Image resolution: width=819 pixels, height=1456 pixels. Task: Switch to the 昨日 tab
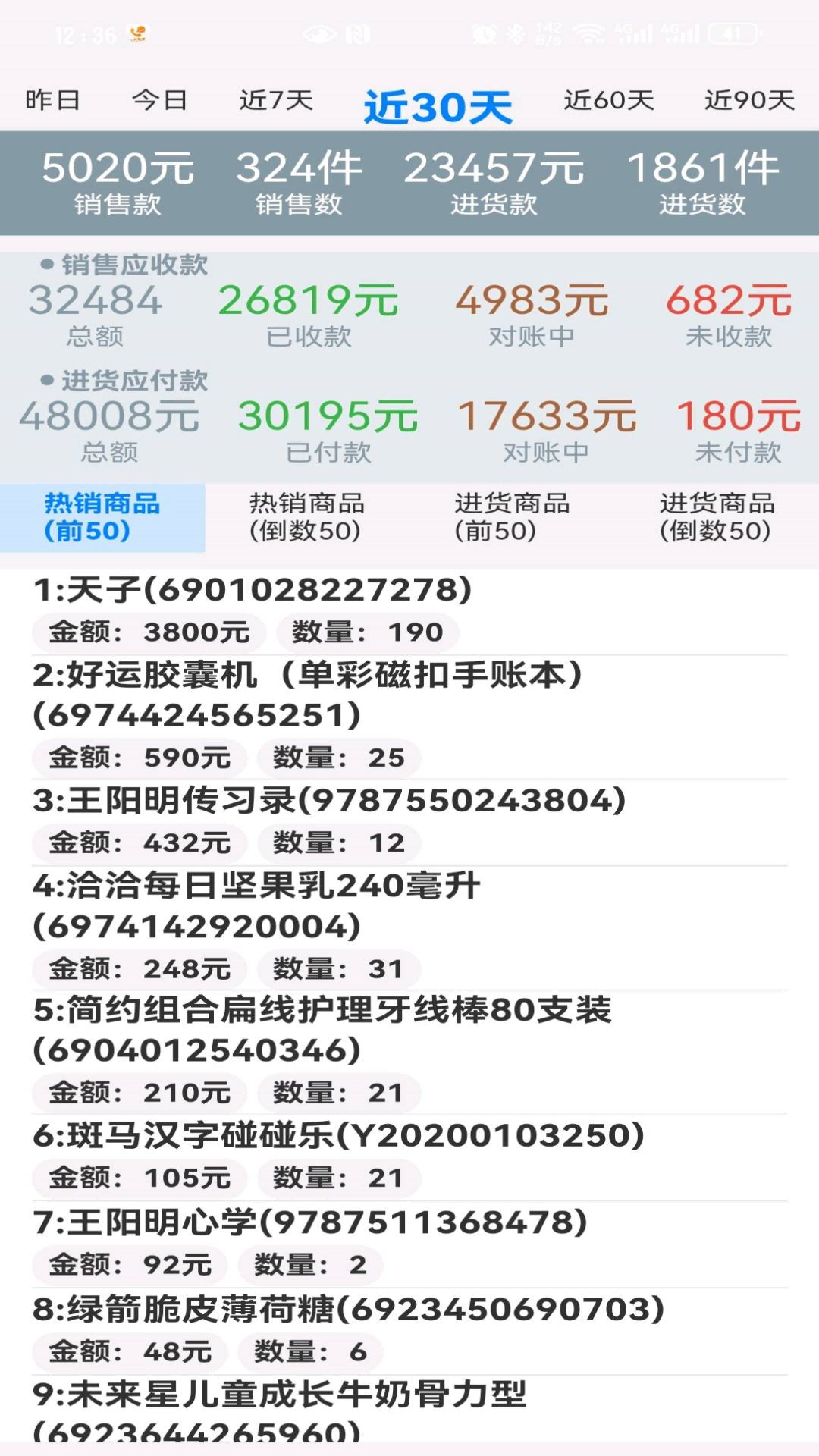tap(53, 99)
